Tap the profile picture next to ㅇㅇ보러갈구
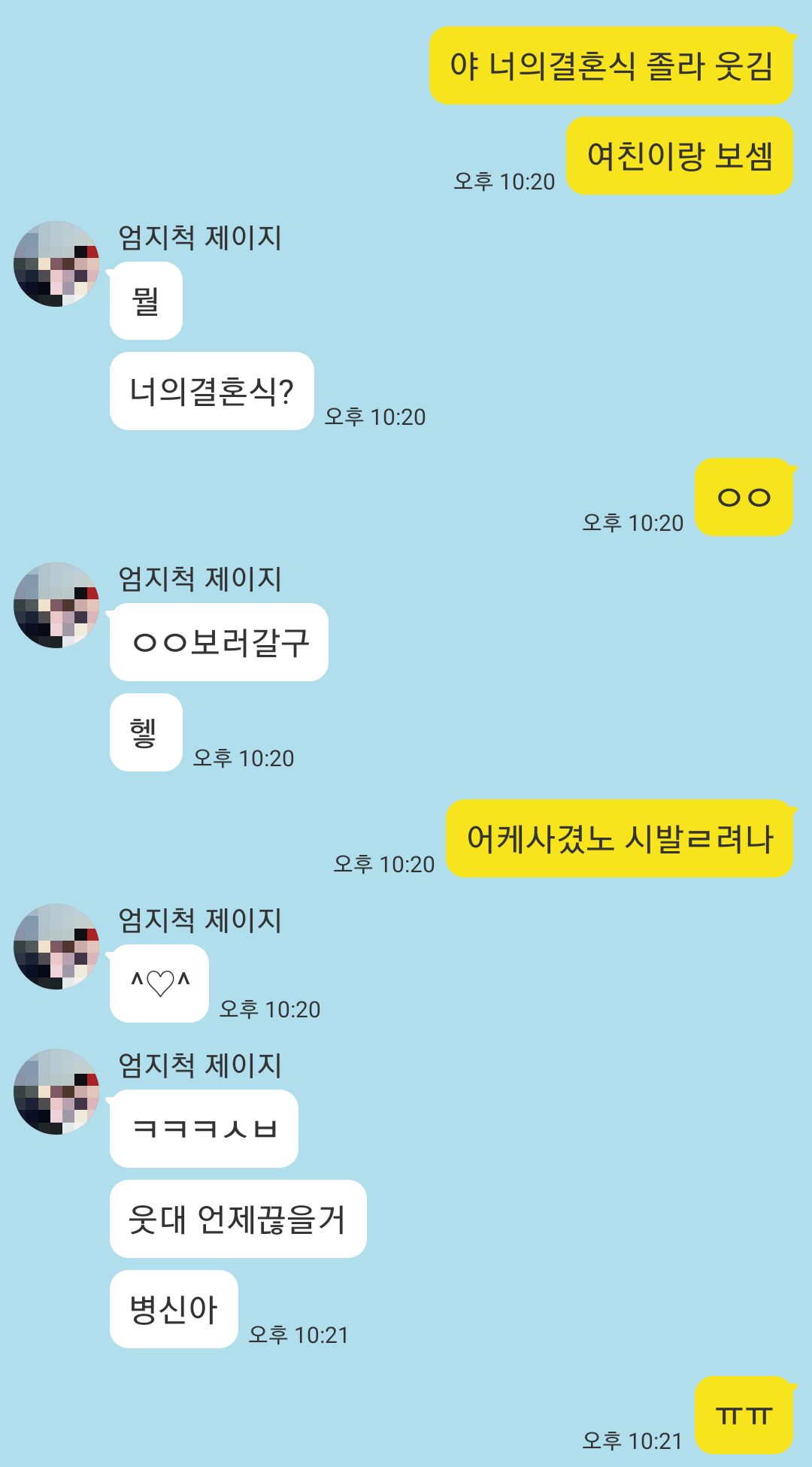Screen dimensions: 812x1467 [56, 605]
